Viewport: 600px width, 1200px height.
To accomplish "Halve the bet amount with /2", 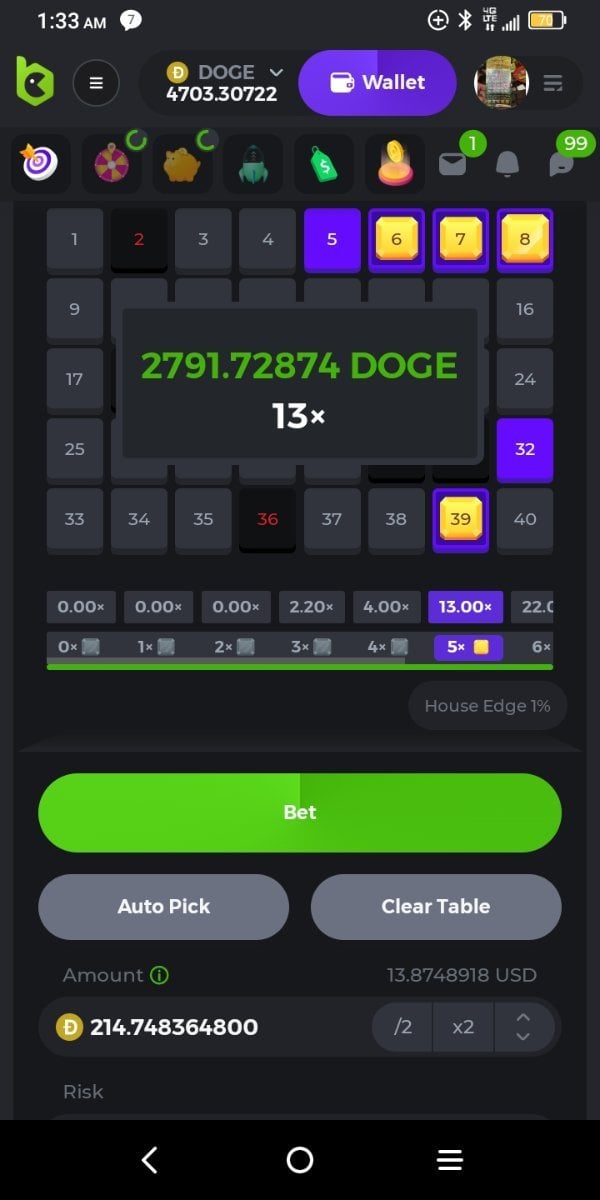I will coord(403,1027).
